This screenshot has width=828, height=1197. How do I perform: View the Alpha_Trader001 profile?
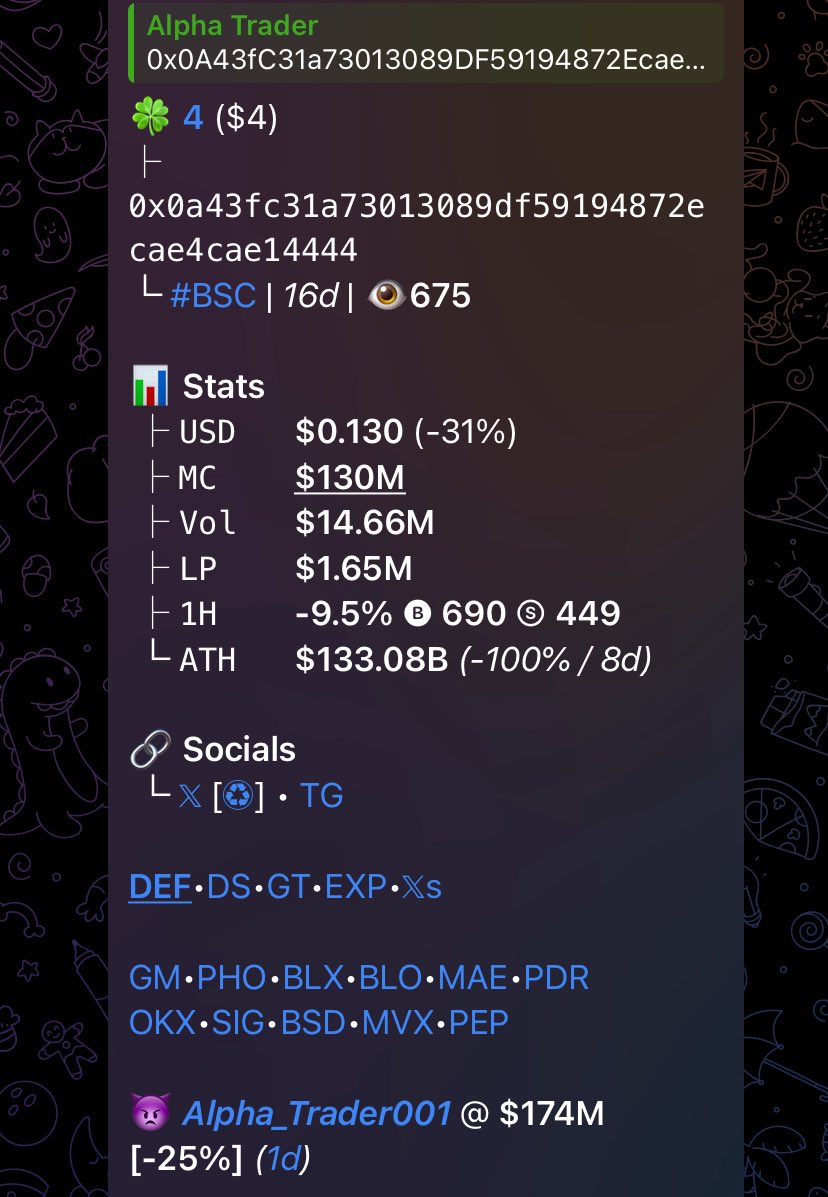[x=316, y=1112]
